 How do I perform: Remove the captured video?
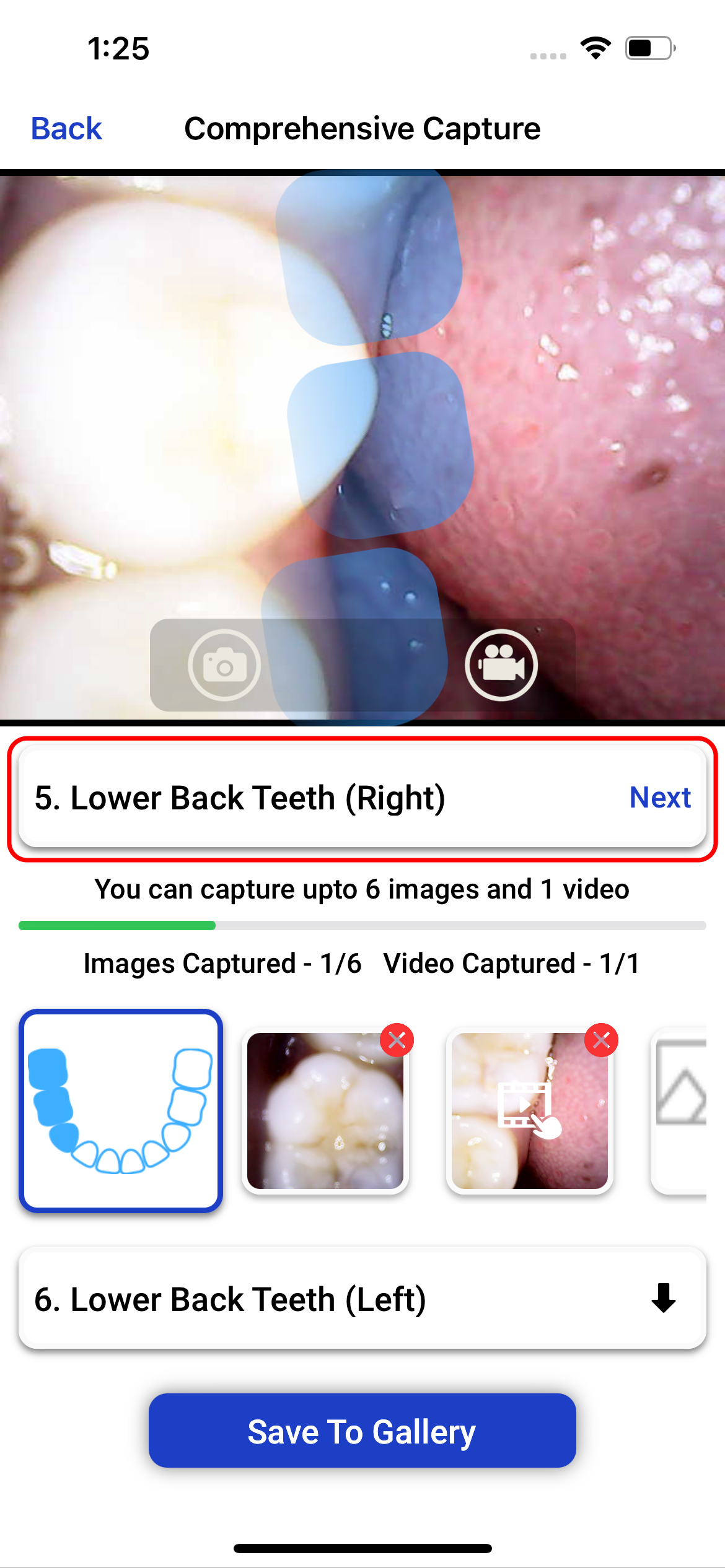pos(601,1040)
